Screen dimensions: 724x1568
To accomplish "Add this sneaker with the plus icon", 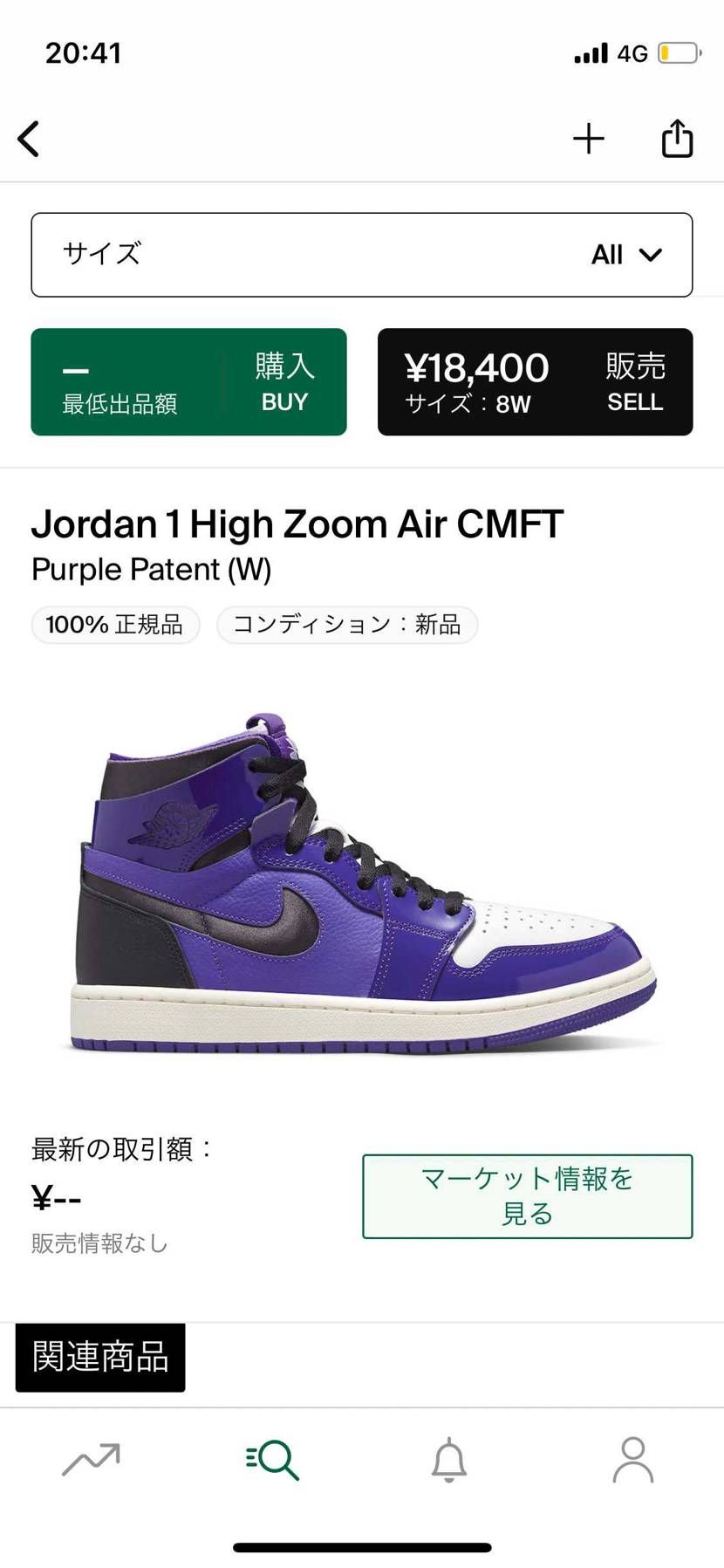I will pos(589,139).
